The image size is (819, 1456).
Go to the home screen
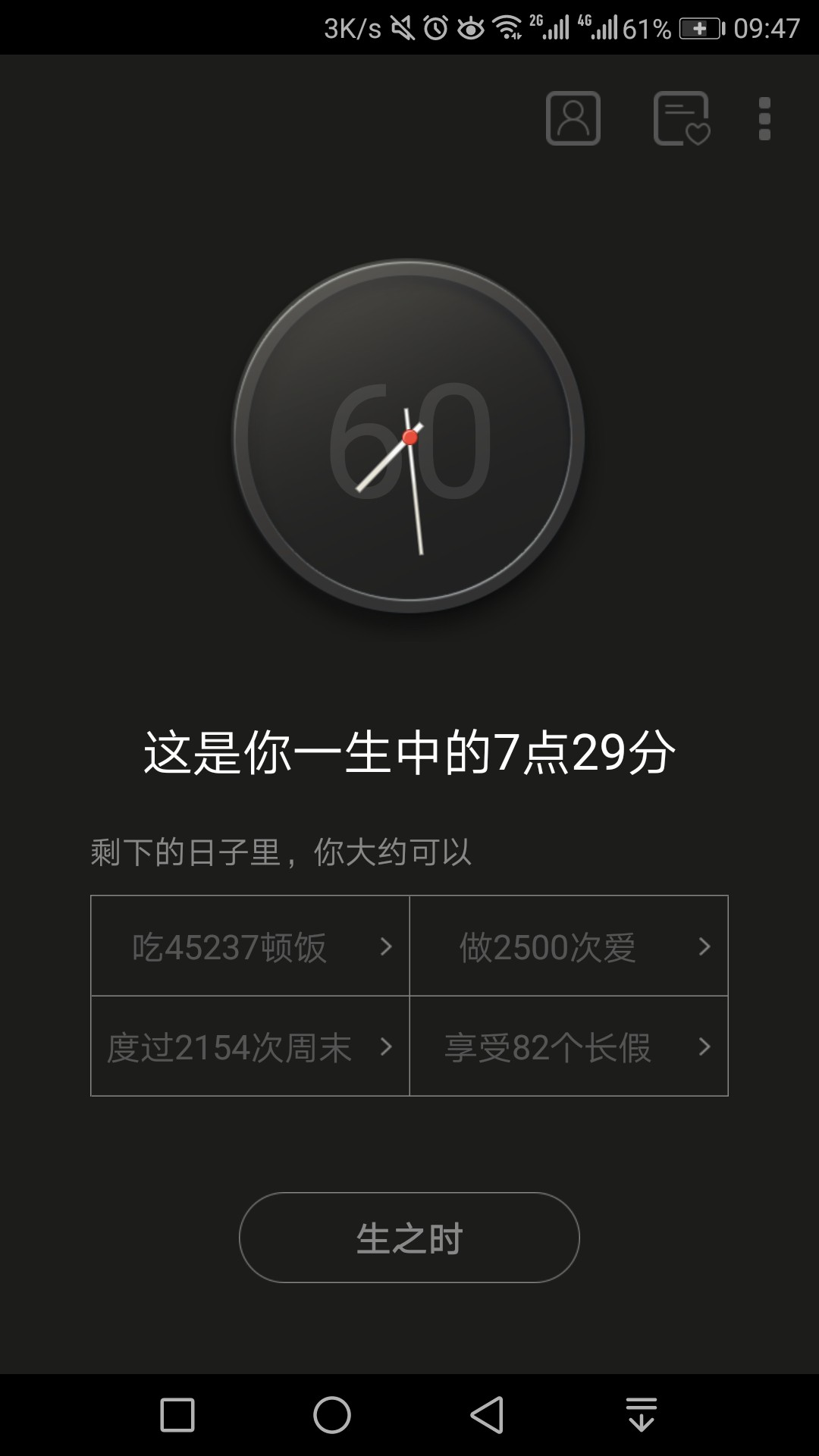pyautogui.click(x=332, y=1415)
